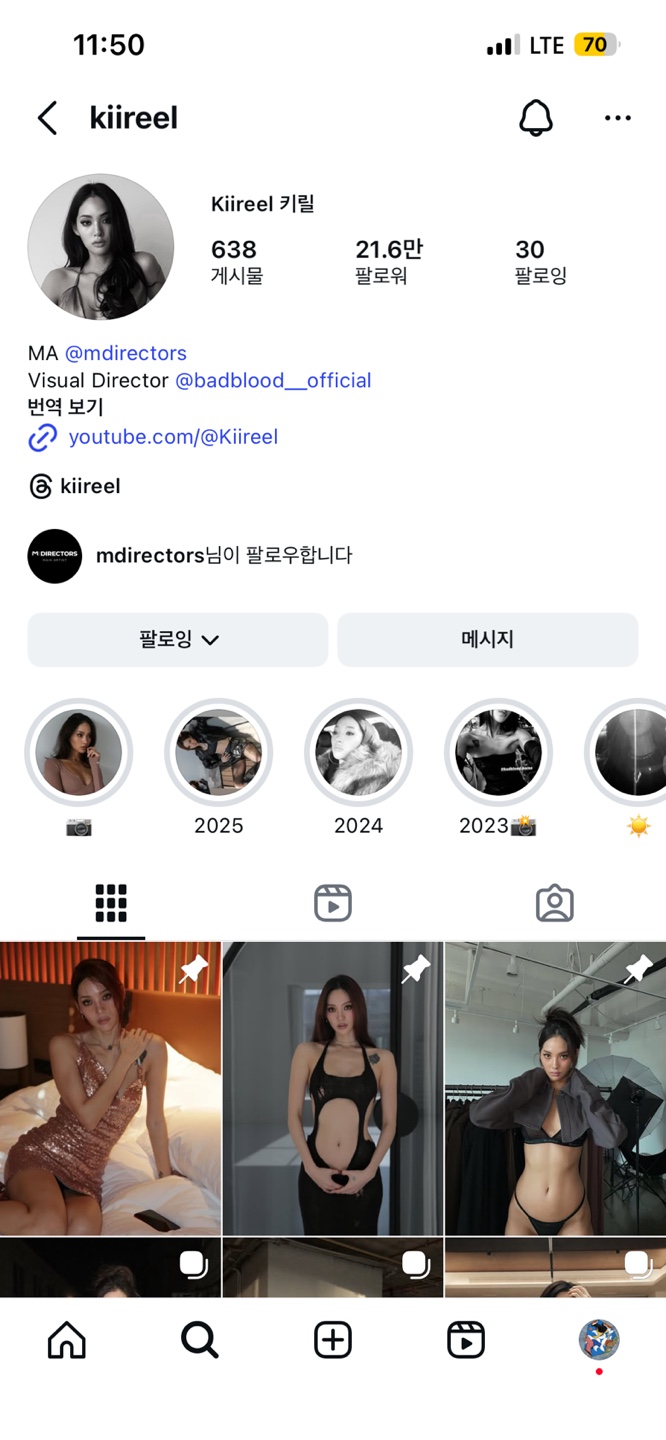666x1440 pixels.
Task: Open the notifications bell for kiireel
Action: pos(536,118)
